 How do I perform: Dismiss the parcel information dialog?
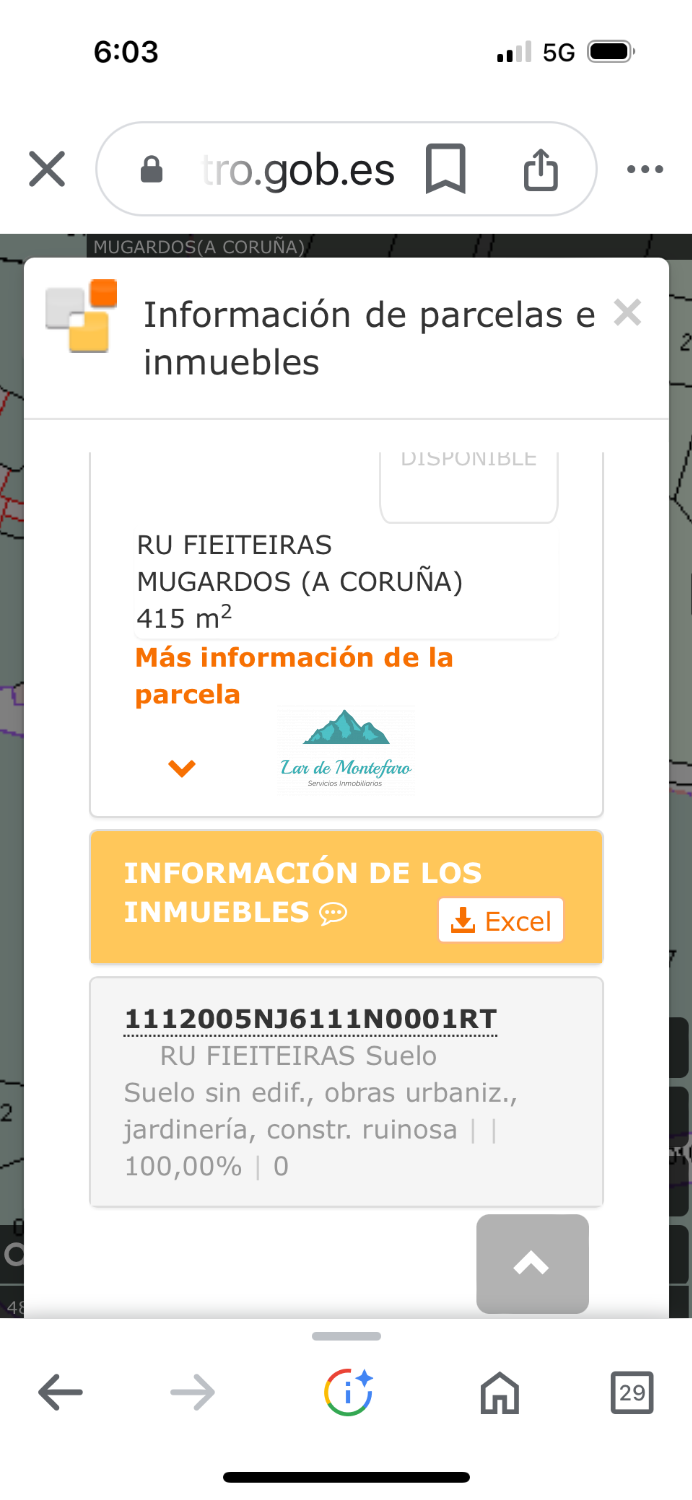pyautogui.click(x=627, y=313)
